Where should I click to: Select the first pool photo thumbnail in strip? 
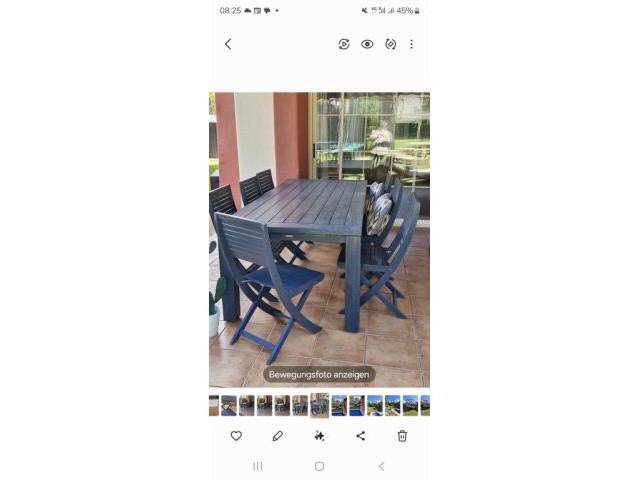(339, 405)
